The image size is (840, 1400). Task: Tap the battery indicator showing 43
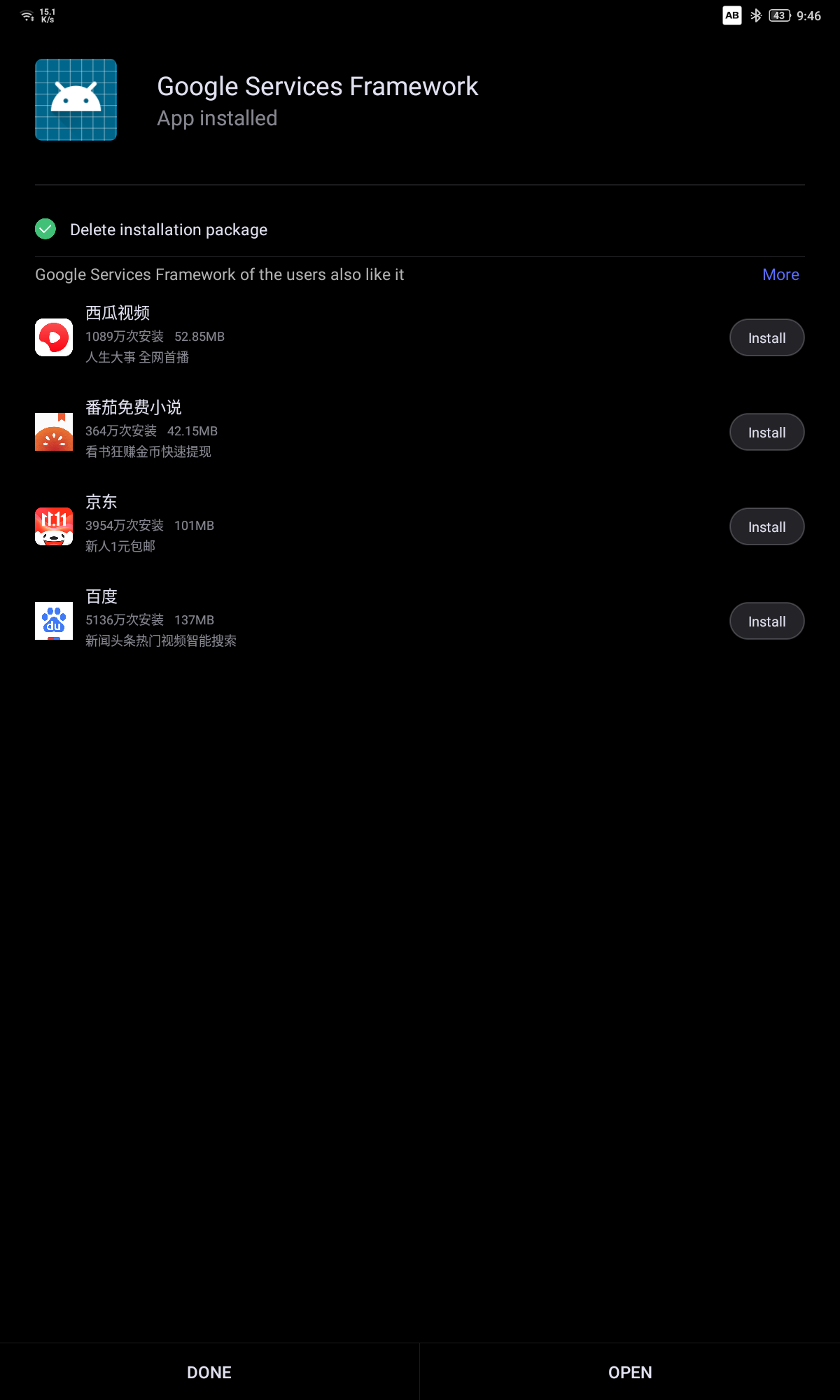(779, 15)
